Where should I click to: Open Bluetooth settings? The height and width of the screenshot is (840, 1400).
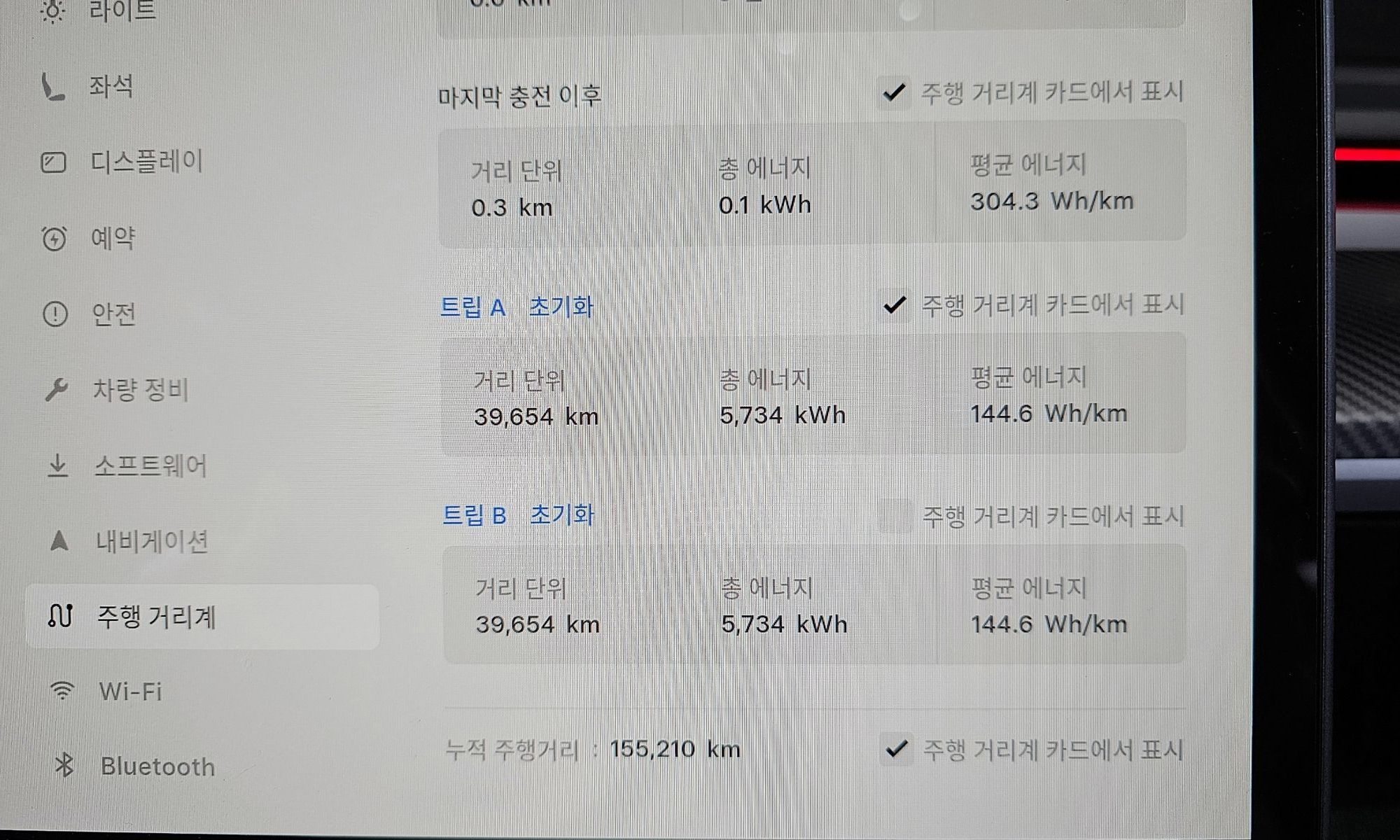157,766
